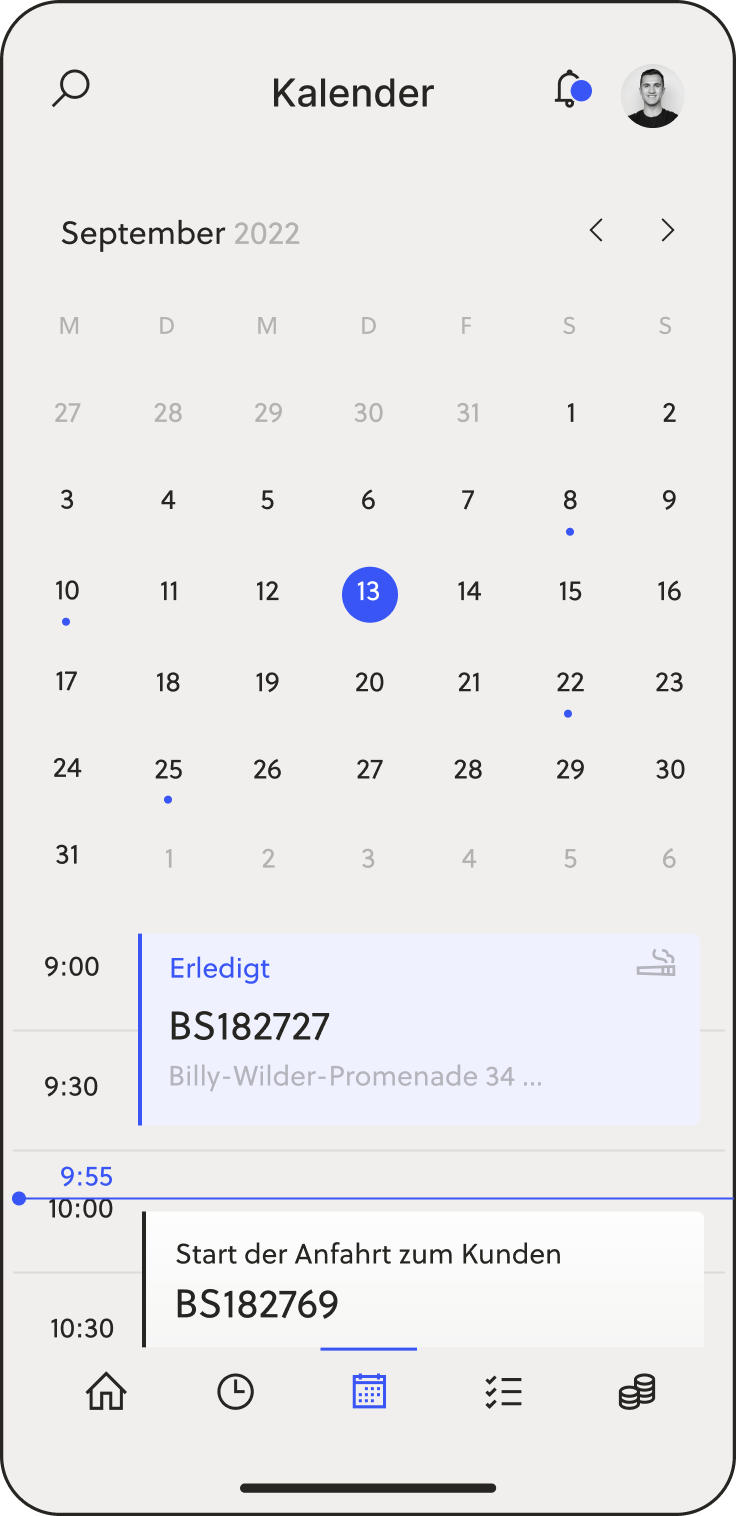
Task: Select September 10 in the calendar
Action: 67,591
